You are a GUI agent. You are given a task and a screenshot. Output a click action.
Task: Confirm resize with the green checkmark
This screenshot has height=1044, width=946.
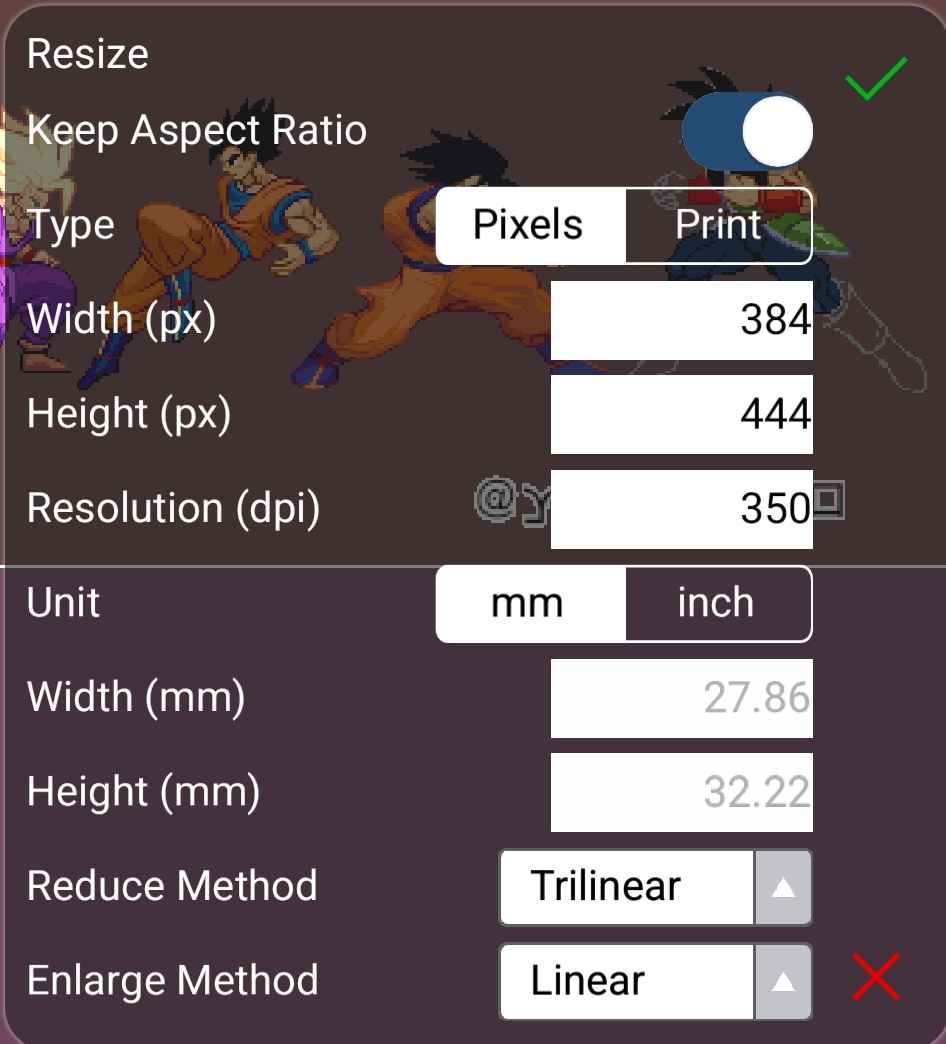point(875,79)
